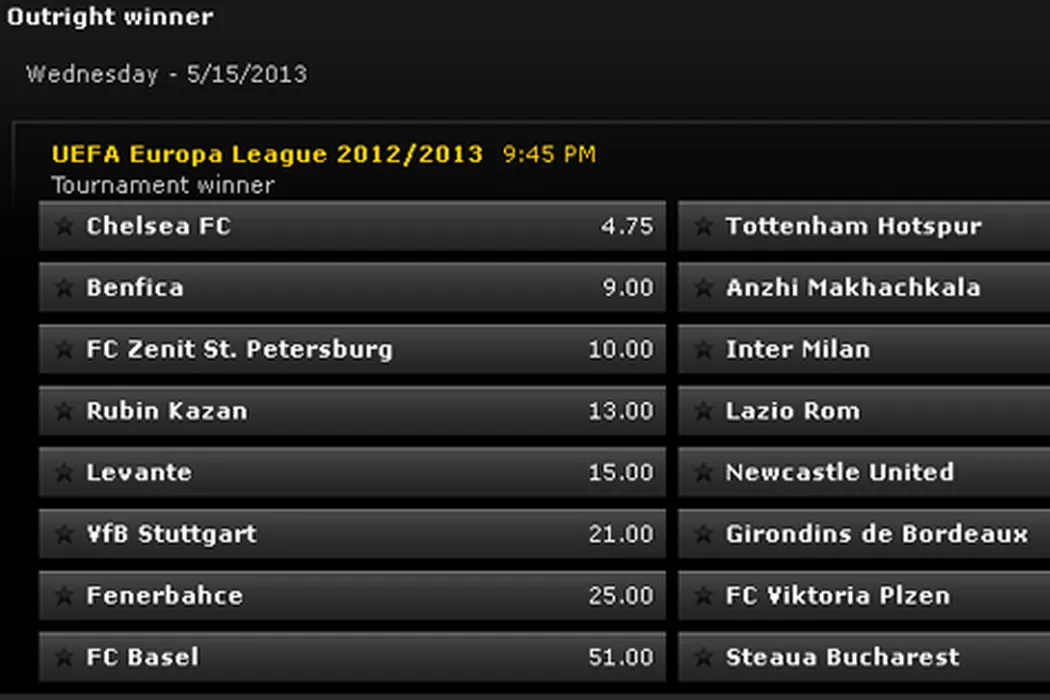Tap the favorite star beside Chelsea FC

(65, 227)
